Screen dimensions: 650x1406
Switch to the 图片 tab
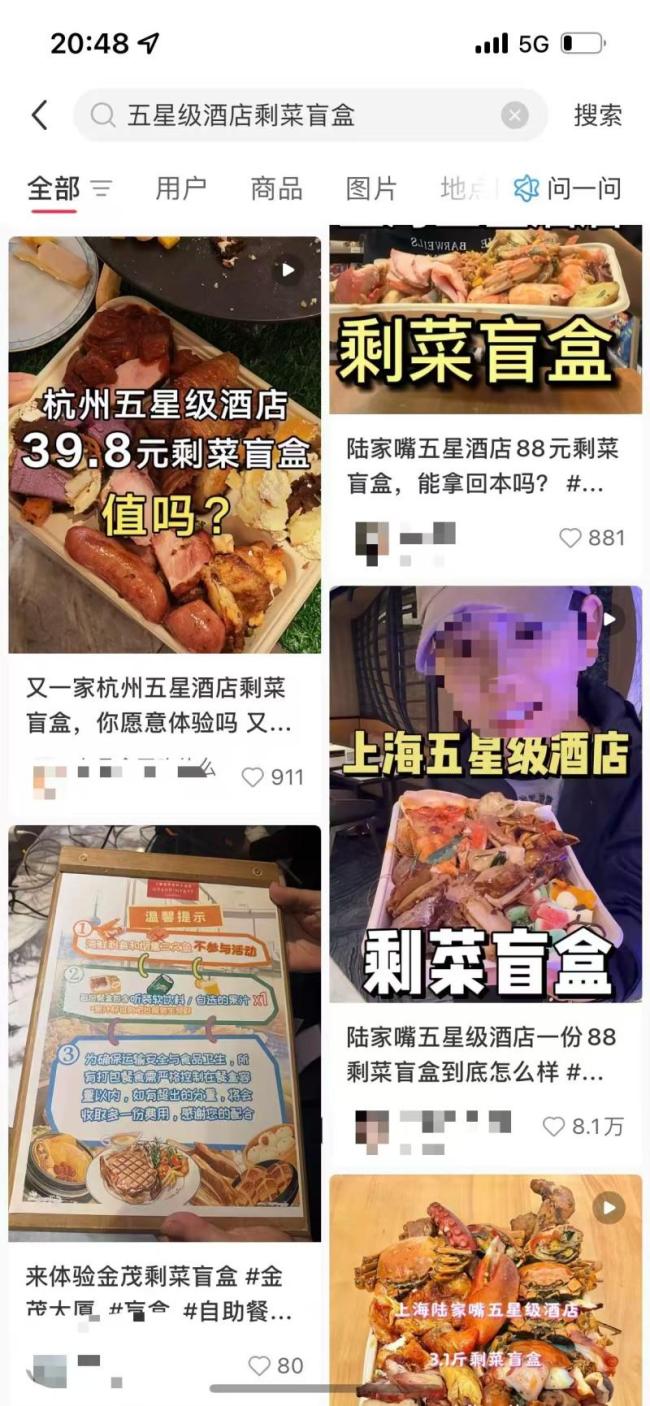371,188
